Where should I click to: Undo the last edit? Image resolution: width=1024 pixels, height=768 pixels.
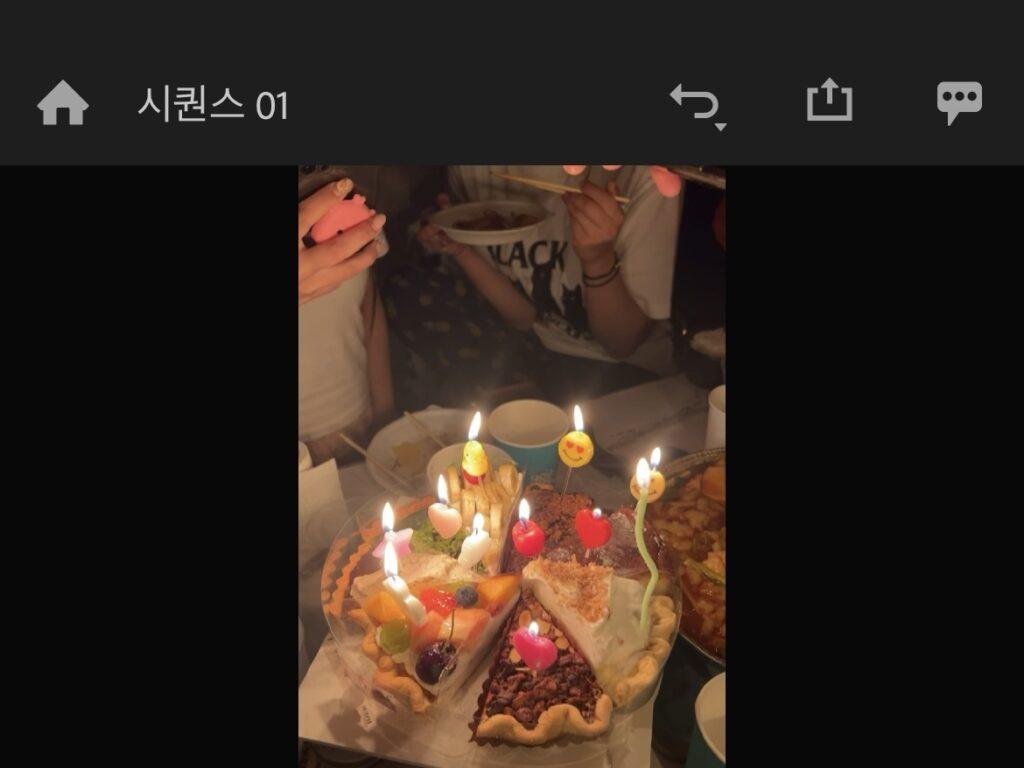[x=695, y=102]
